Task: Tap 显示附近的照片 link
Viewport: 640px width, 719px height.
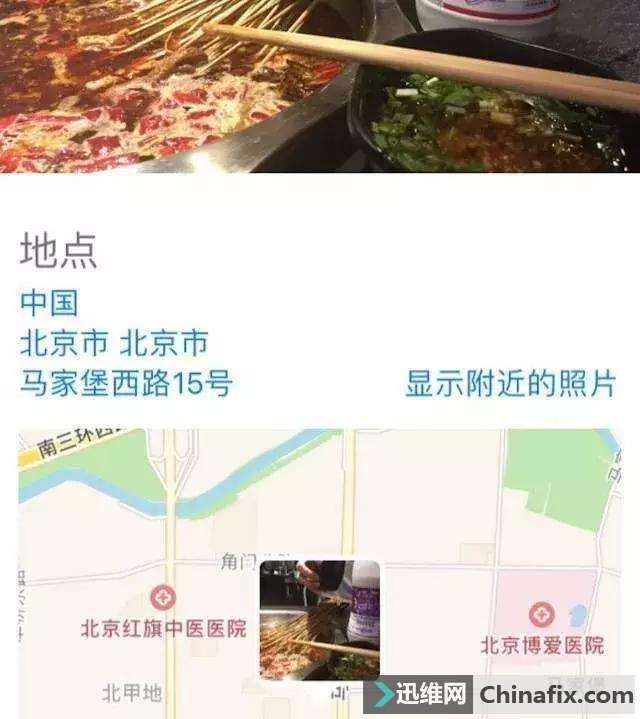Action: point(510,384)
